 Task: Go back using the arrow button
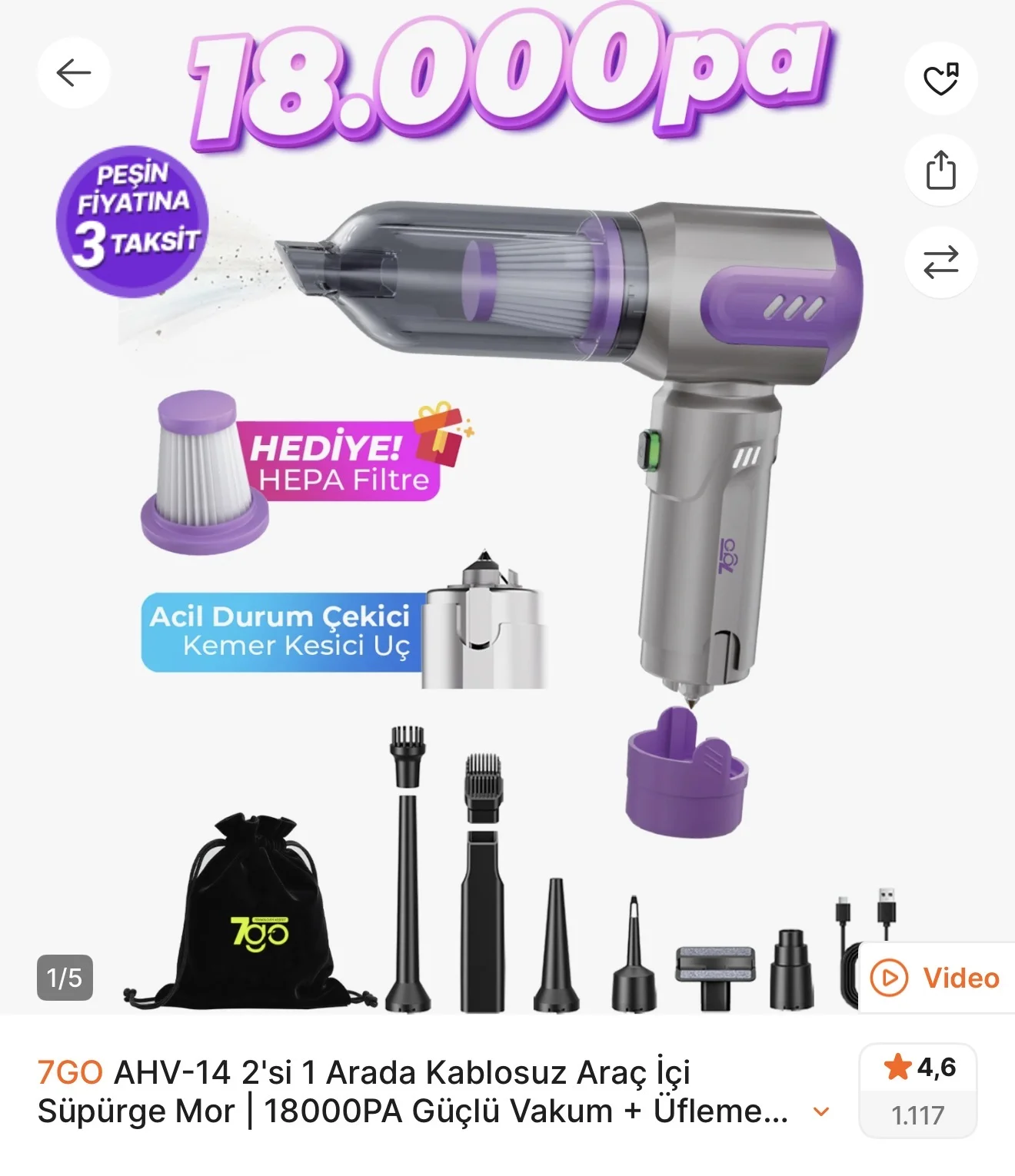[74, 73]
